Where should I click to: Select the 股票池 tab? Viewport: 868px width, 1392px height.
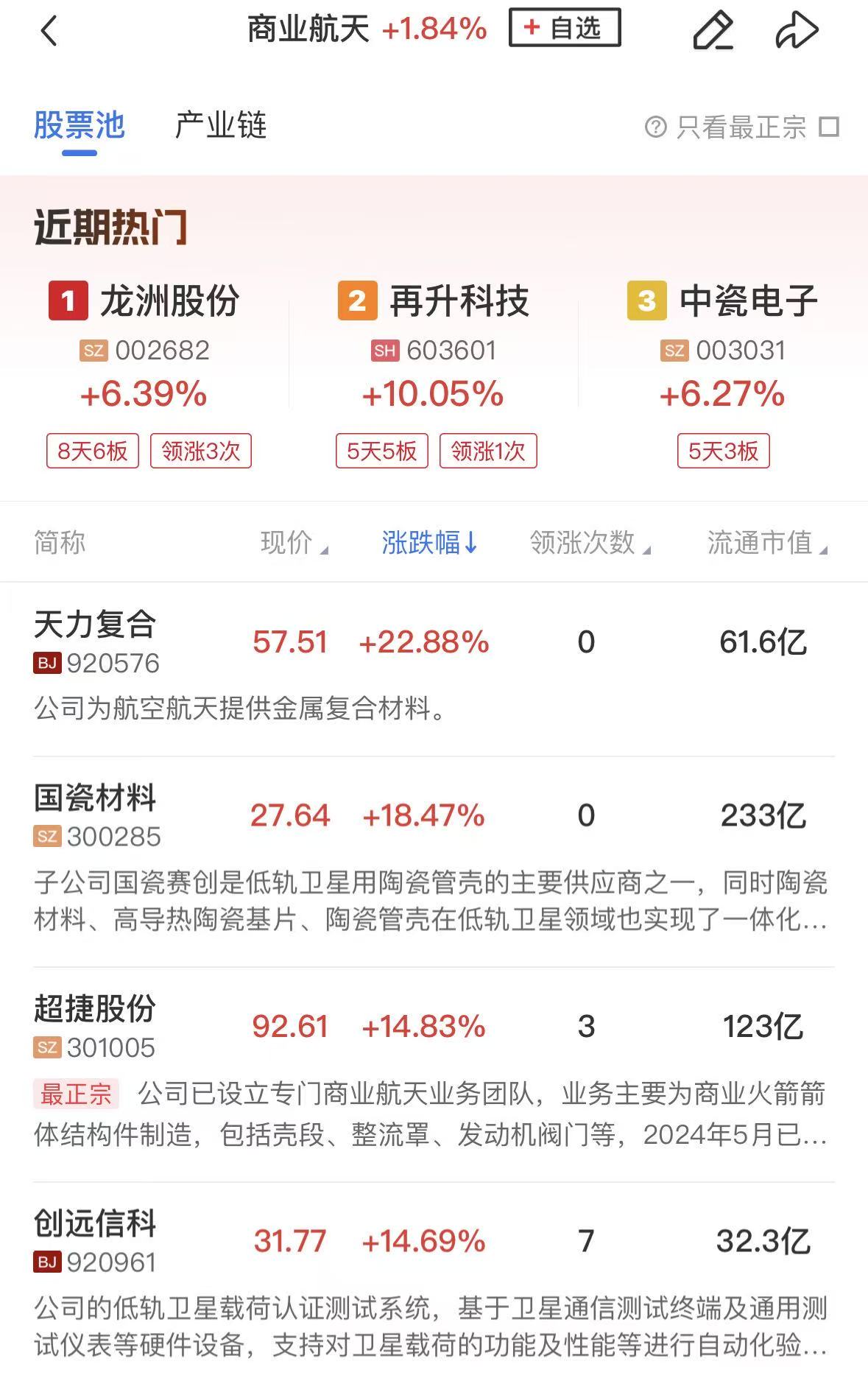(x=80, y=126)
